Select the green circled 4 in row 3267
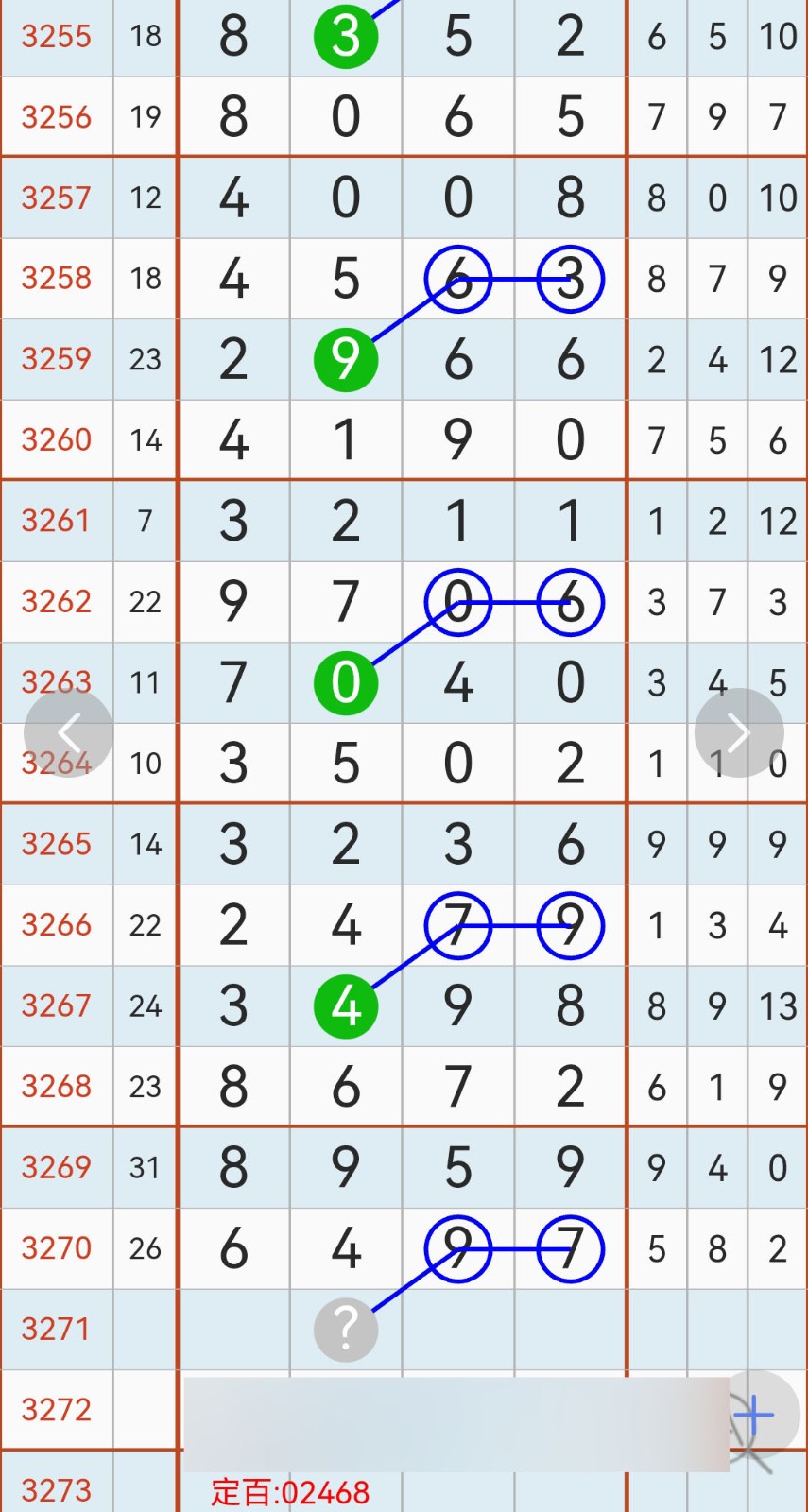 pyautogui.click(x=346, y=1005)
